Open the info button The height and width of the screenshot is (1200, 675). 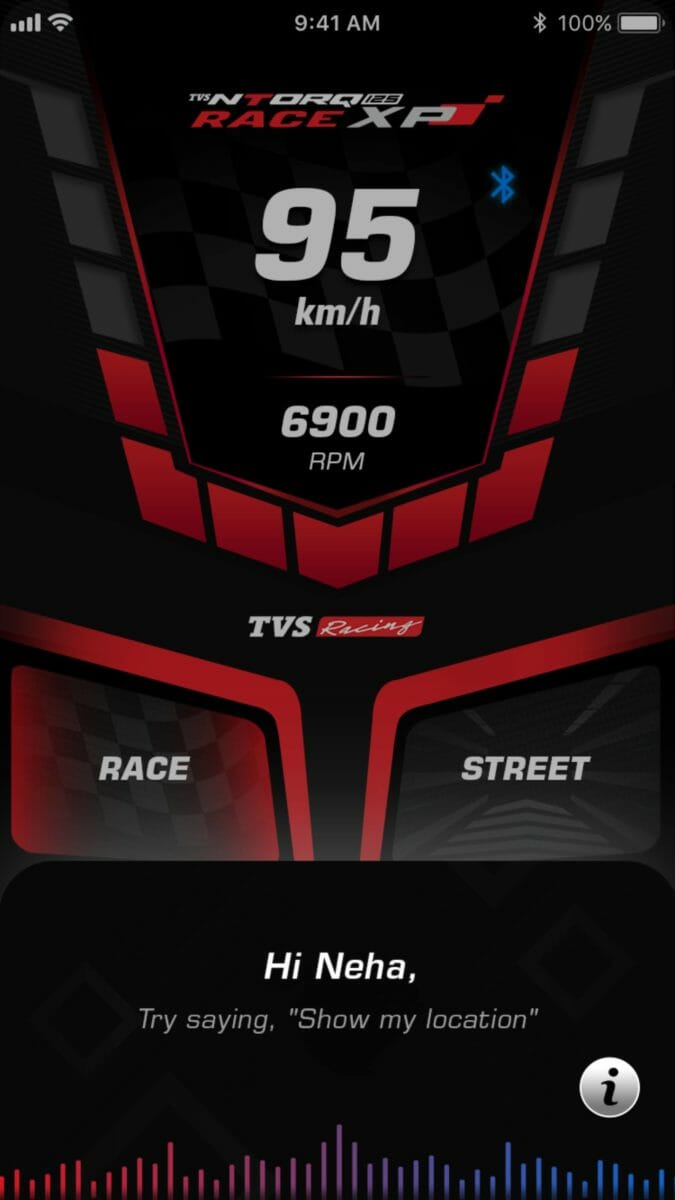point(609,1088)
